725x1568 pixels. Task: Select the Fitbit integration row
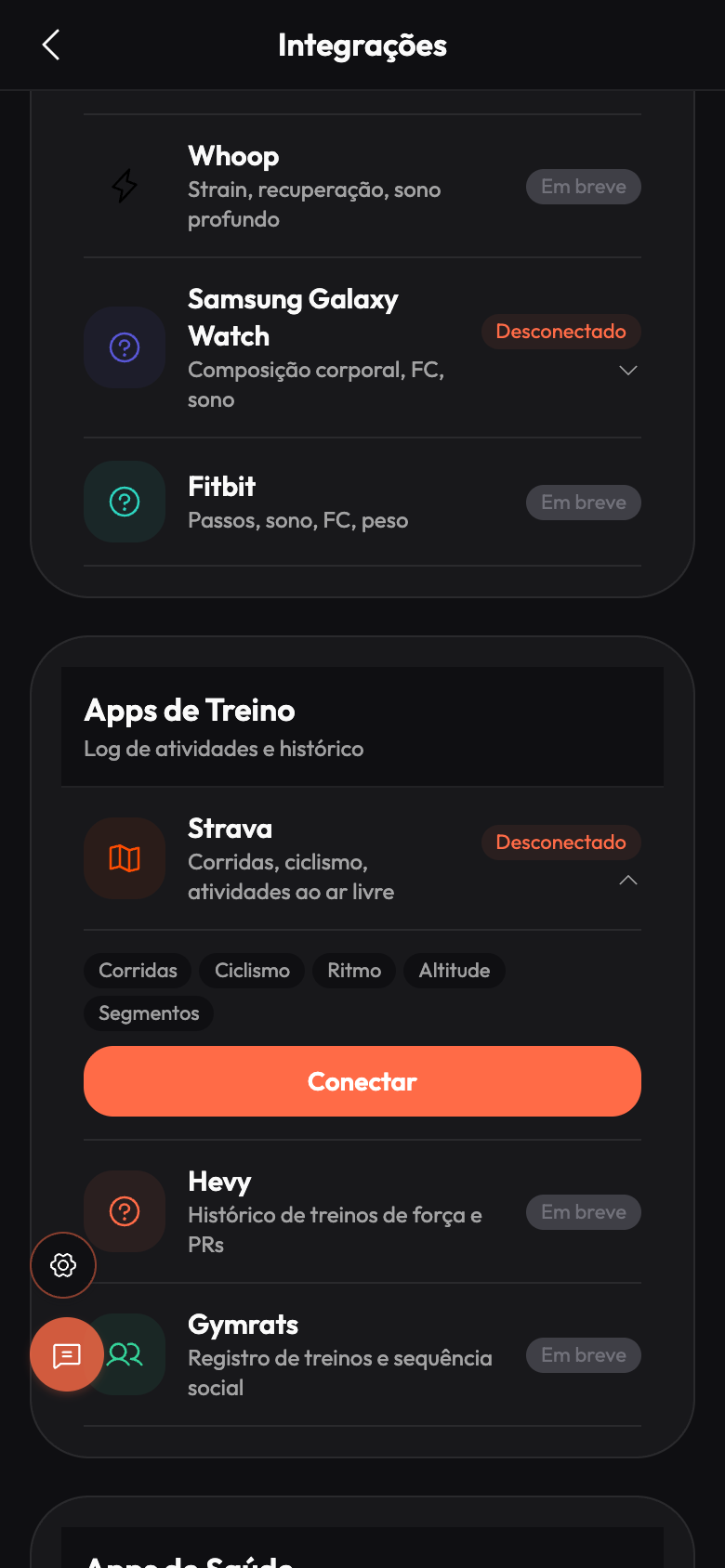click(362, 503)
